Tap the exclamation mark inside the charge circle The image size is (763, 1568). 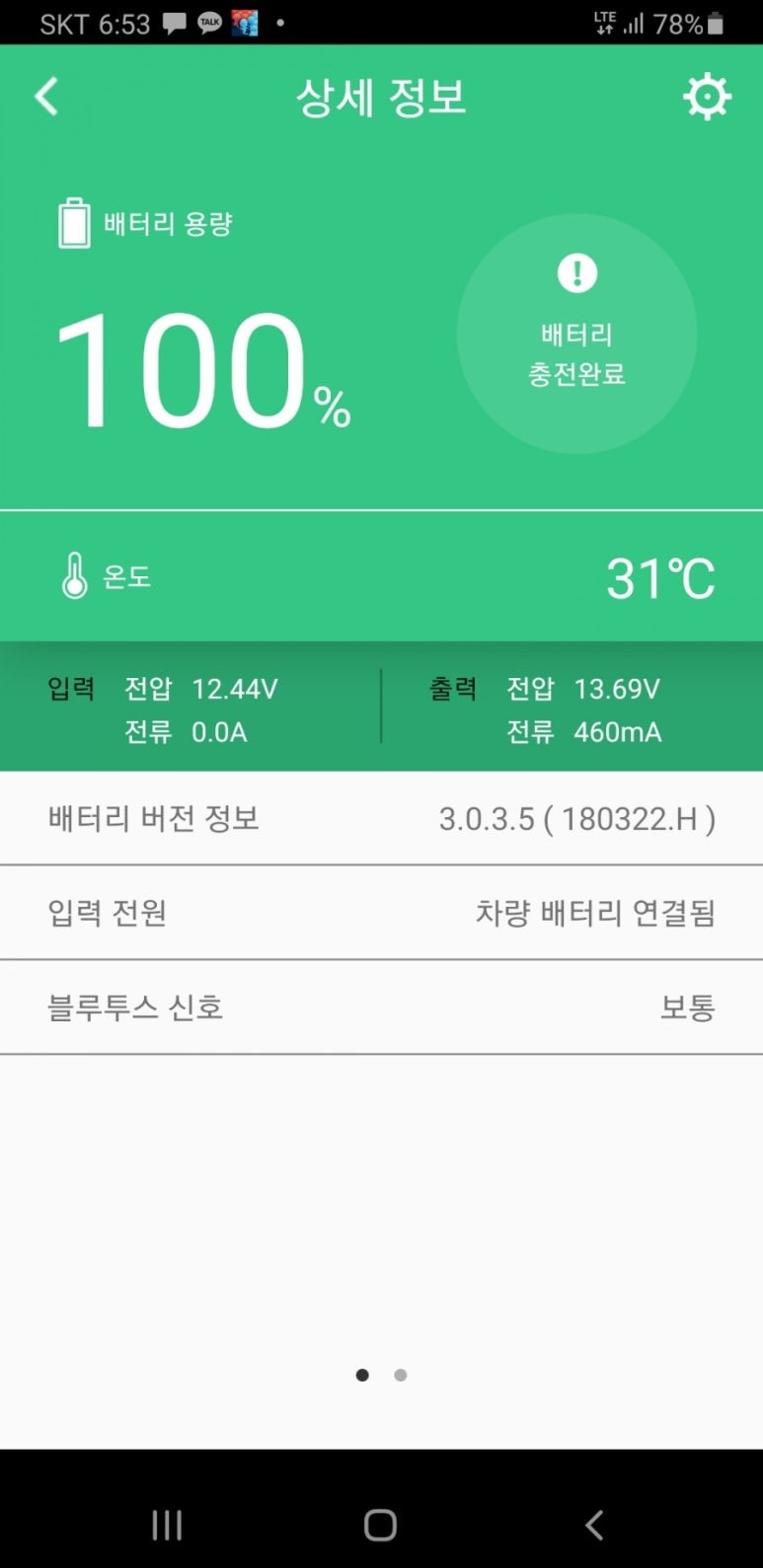coord(577,274)
